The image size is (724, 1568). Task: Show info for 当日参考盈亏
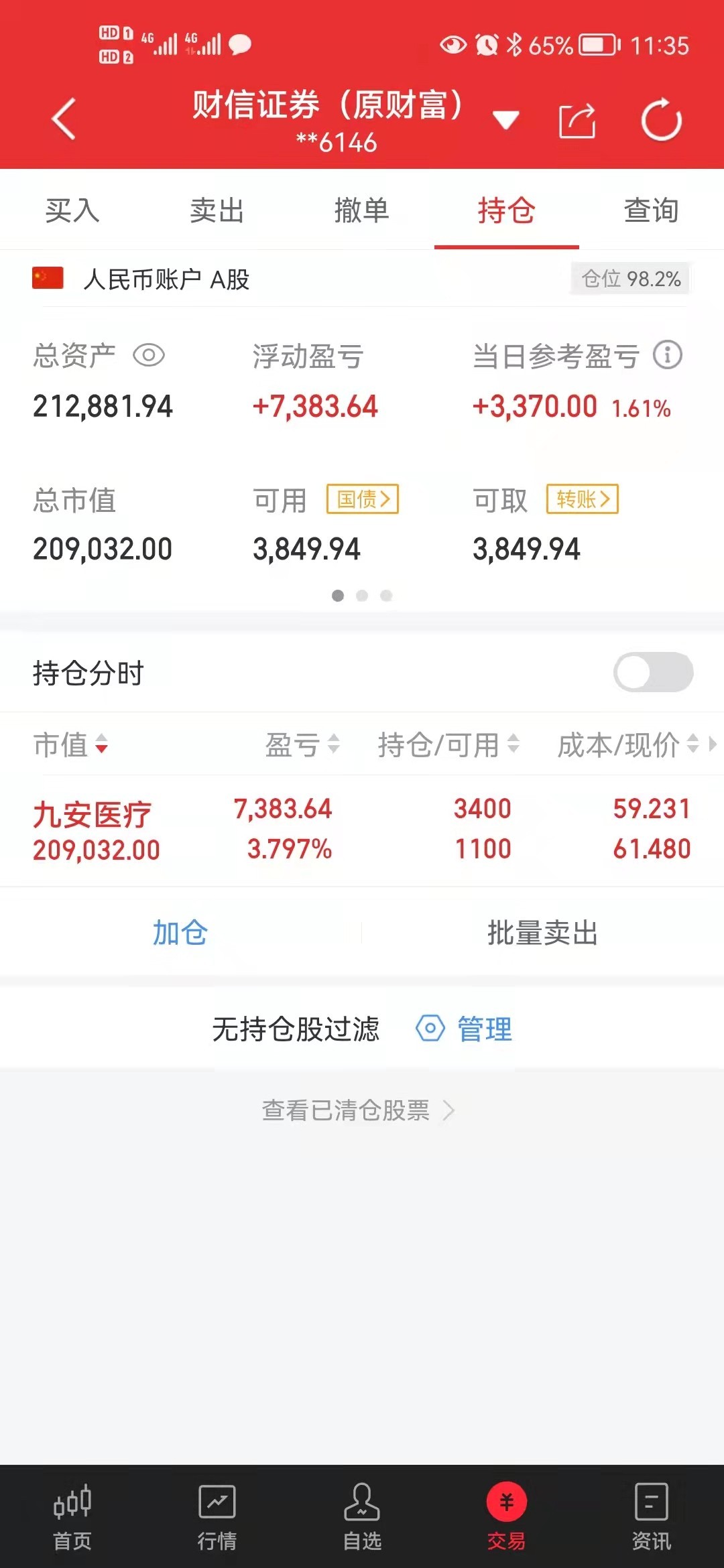point(668,355)
